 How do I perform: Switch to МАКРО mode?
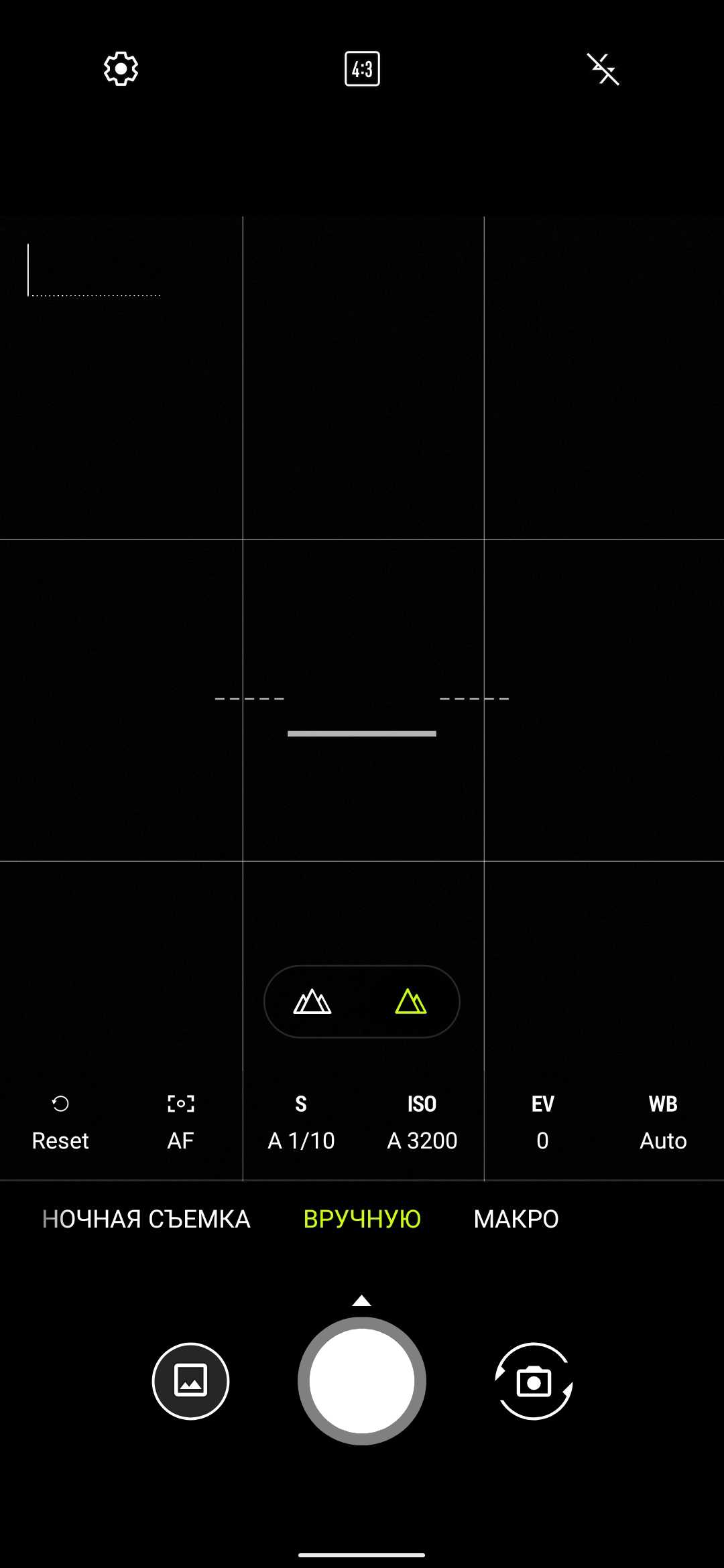click(516, 1219)
